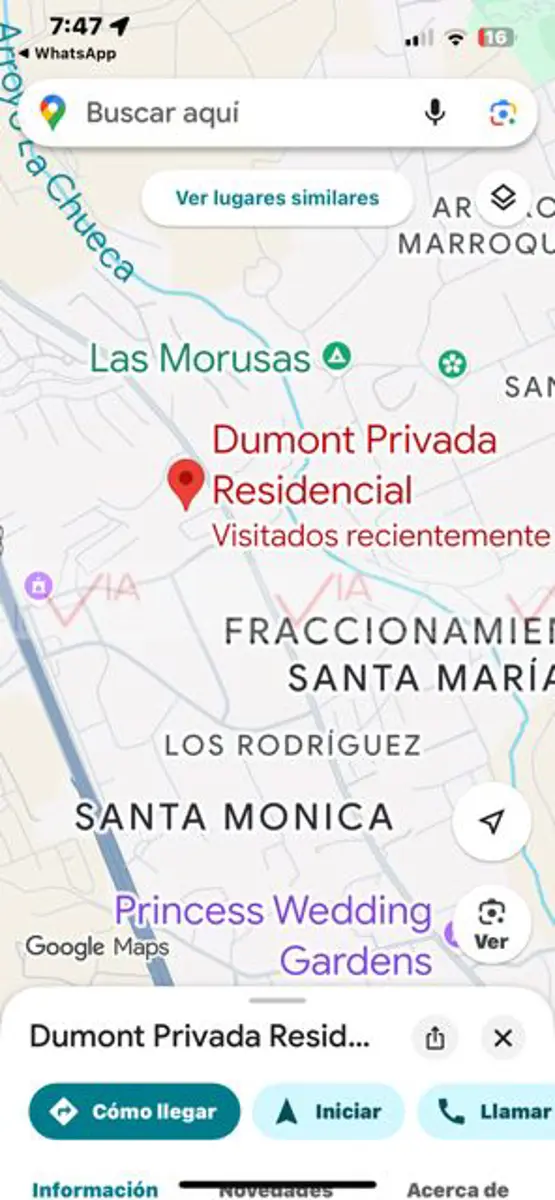
Task: Open the map layers selector
Action: coord(503,198)
